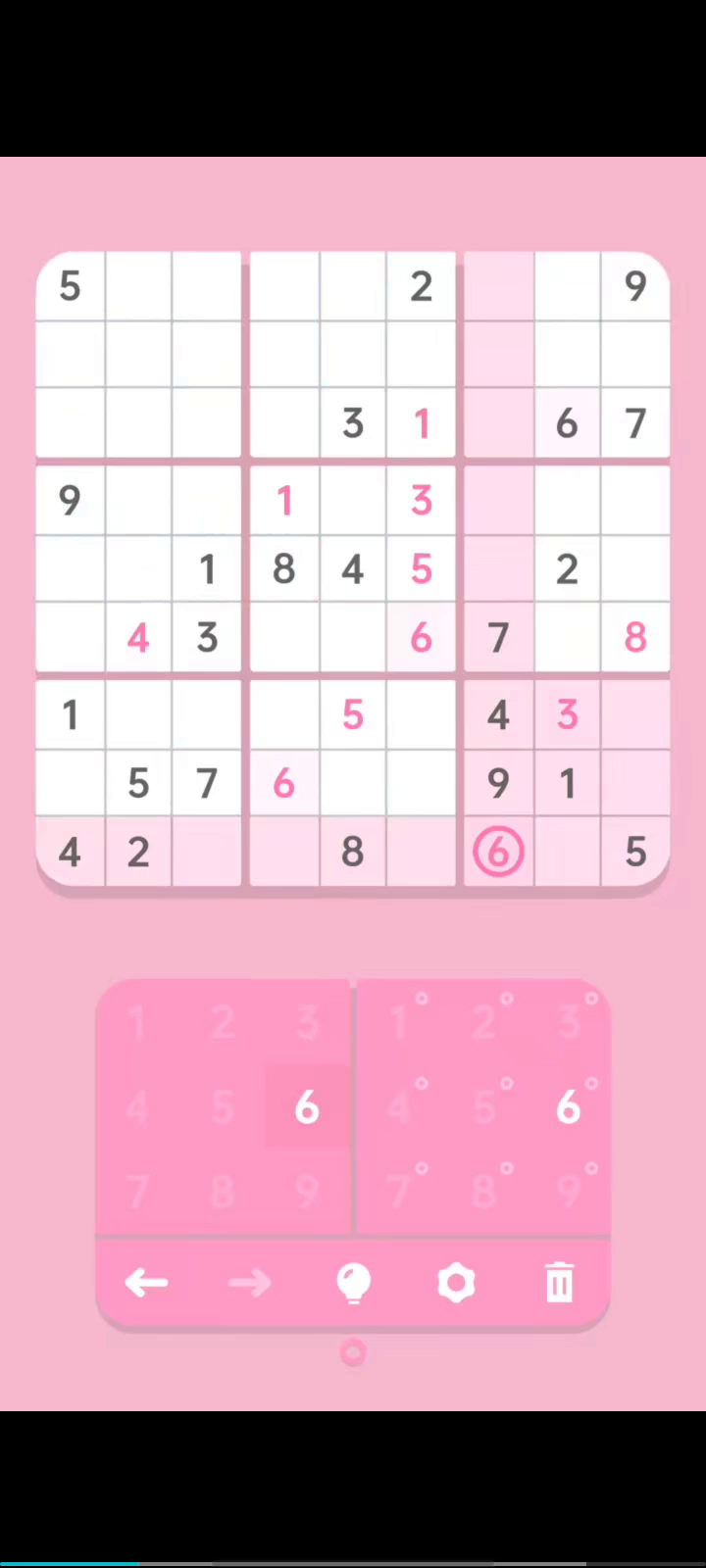Tap the page indicator dot below keypad
This screenshot has height=1568, width=706.
click(353, 1352)
